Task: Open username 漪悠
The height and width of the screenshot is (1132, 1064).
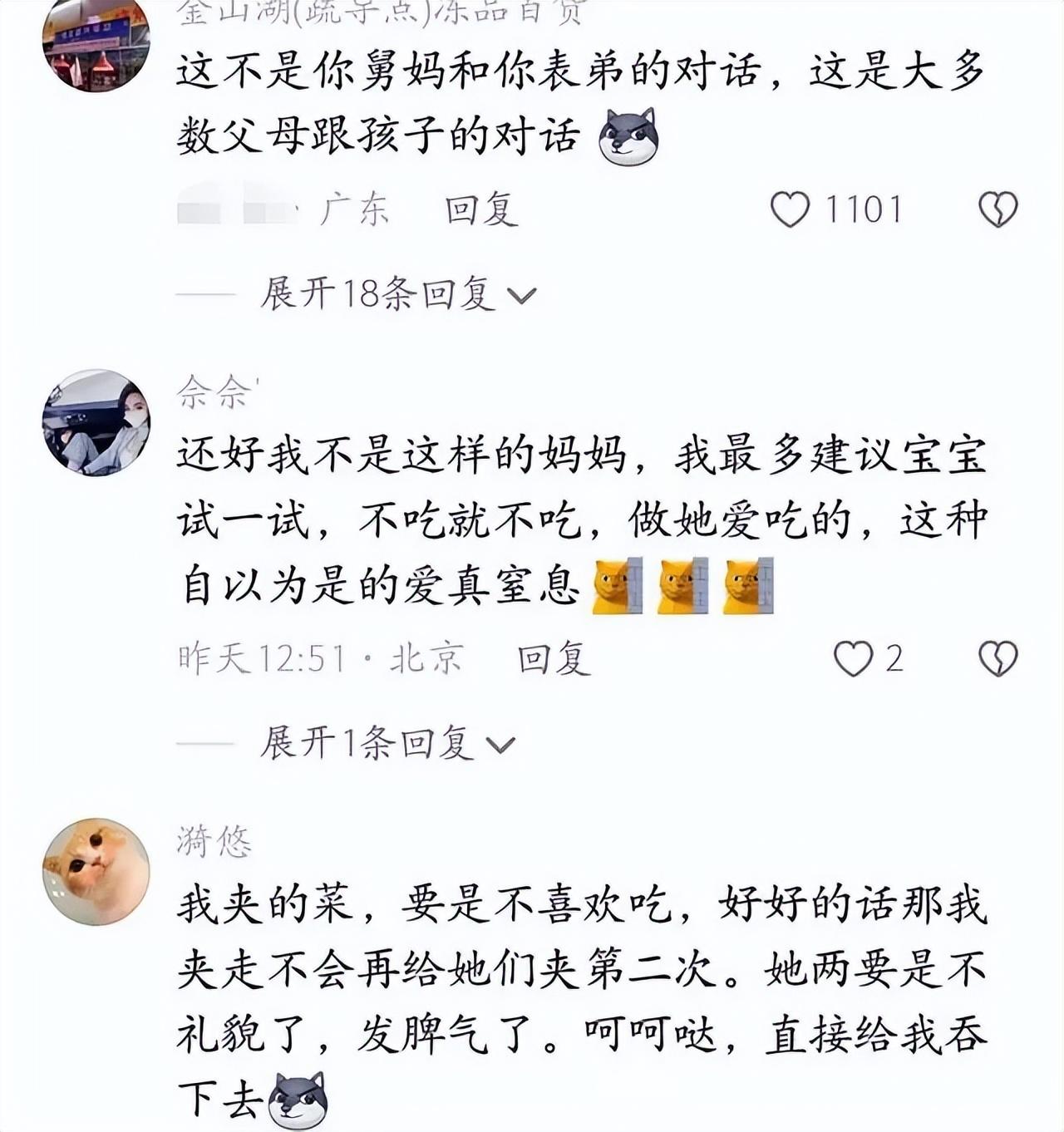Action: pyautogui.click(x=214, y=841)
